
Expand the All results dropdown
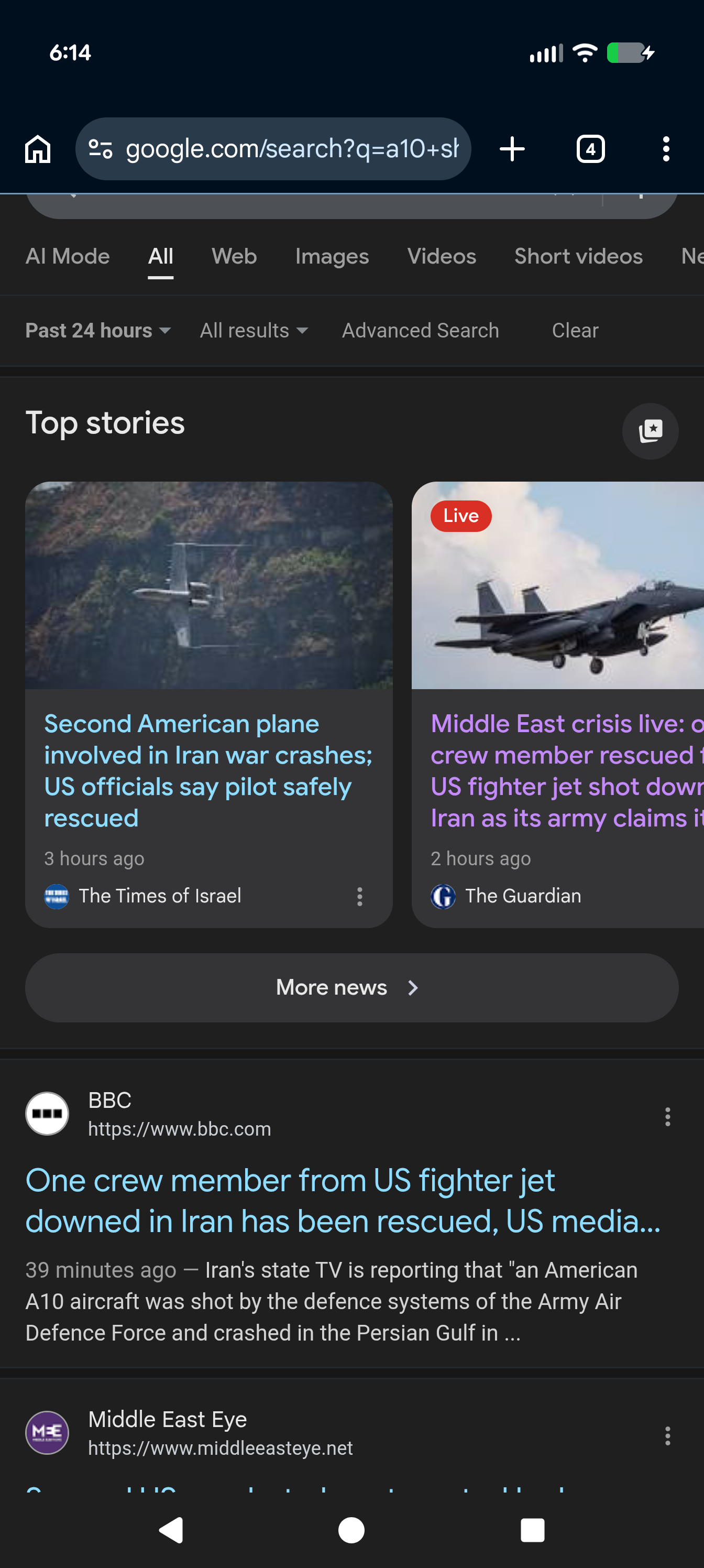pos(254,331)
